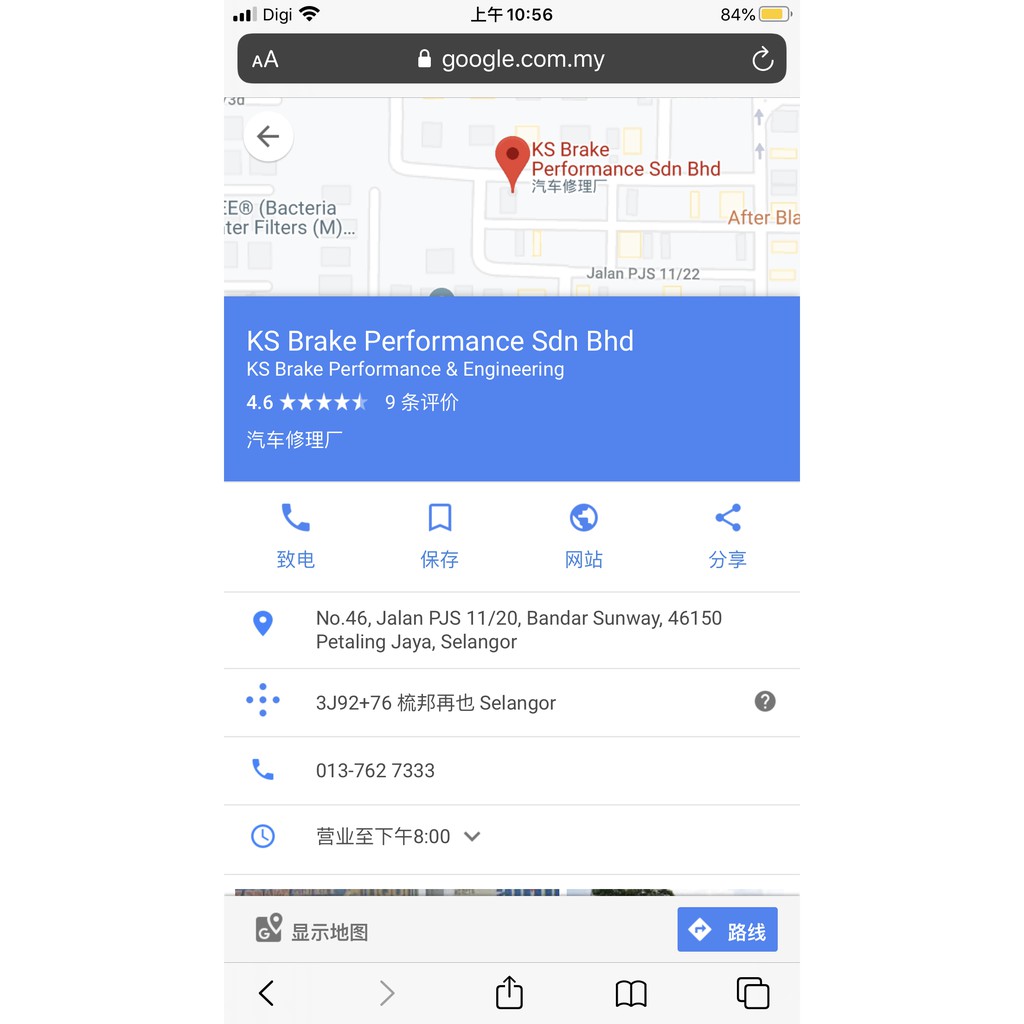The image size is (1024, 1024).
Task: Expand opening hours 营业至下午8:00
Action: coord(398,837)
